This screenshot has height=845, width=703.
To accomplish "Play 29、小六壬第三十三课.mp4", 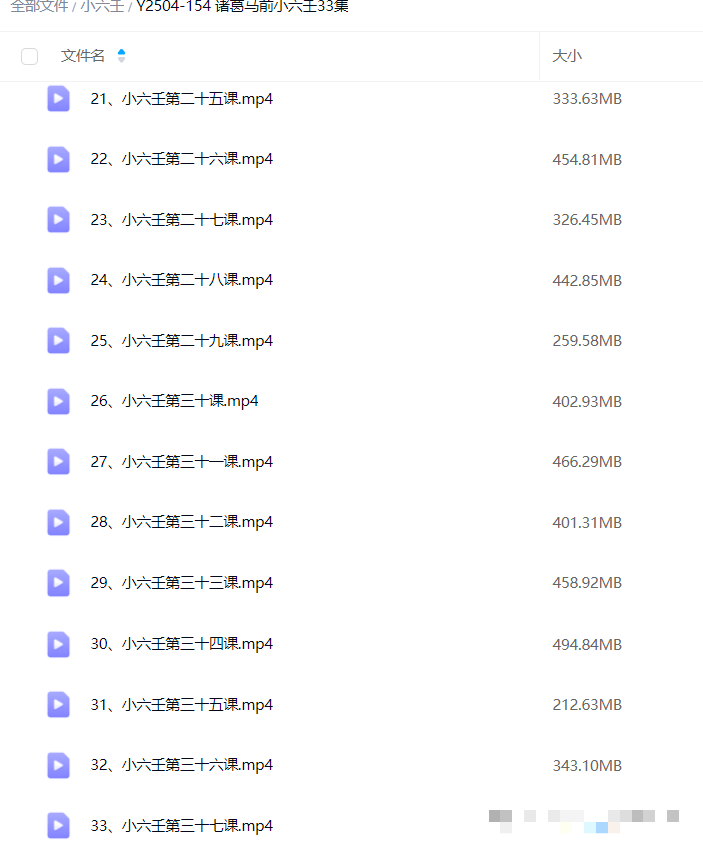I will pos(181,583).
